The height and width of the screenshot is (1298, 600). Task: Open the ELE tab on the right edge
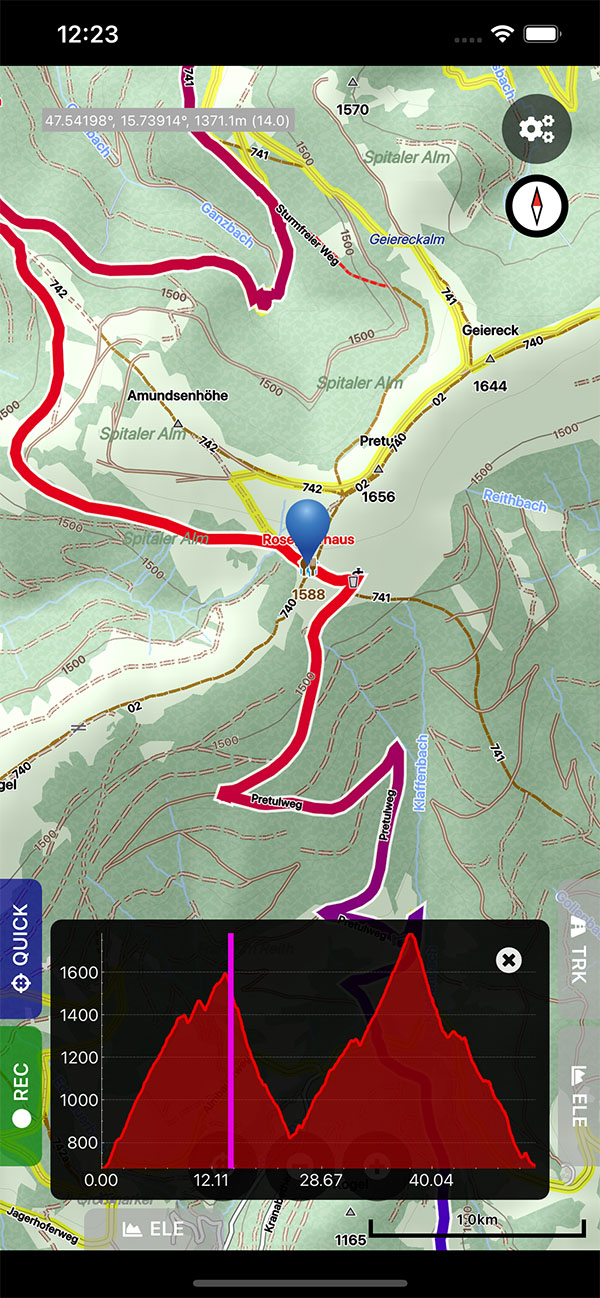point(578,1095)
